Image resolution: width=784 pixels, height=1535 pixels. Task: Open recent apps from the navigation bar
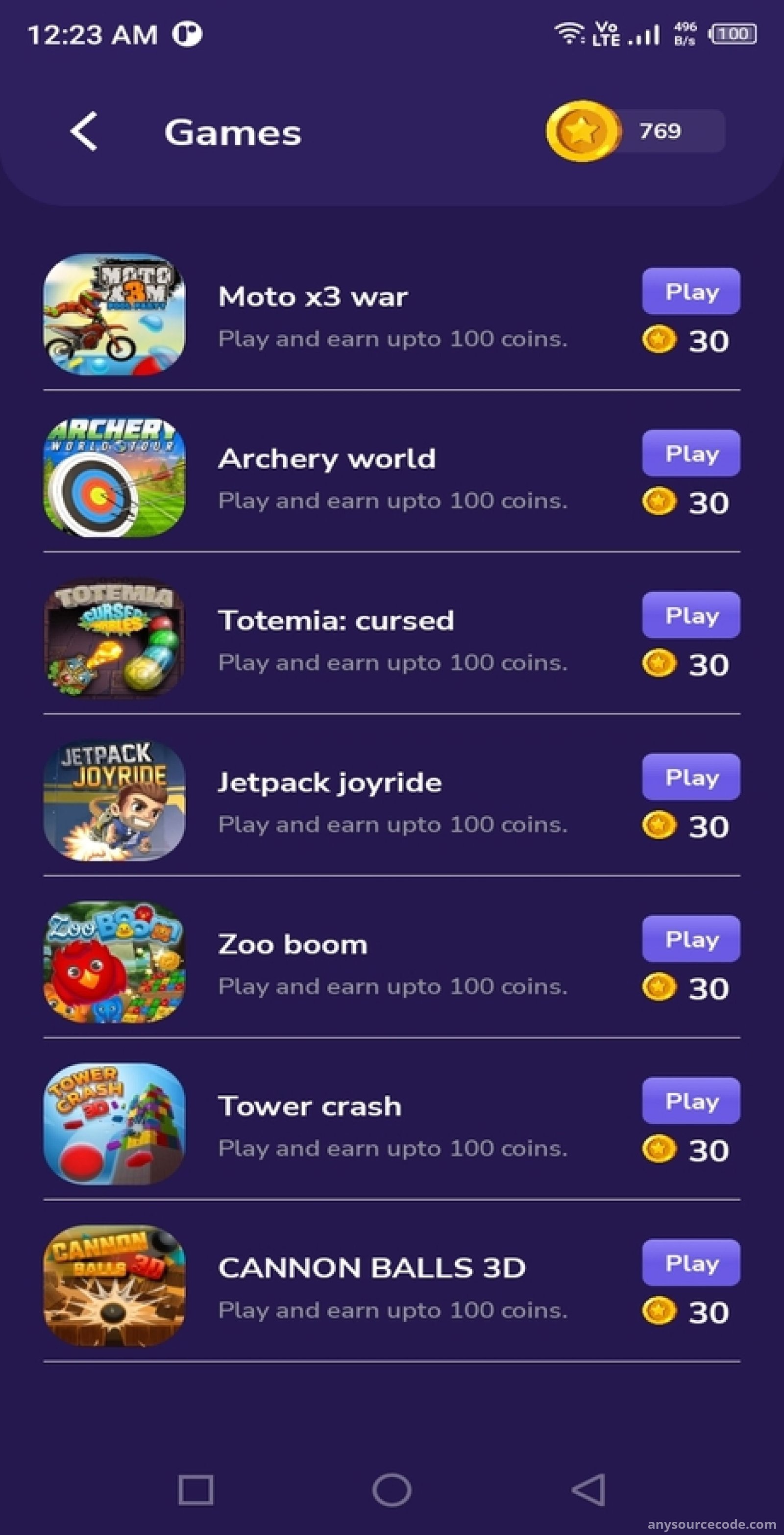point(196,1490)
